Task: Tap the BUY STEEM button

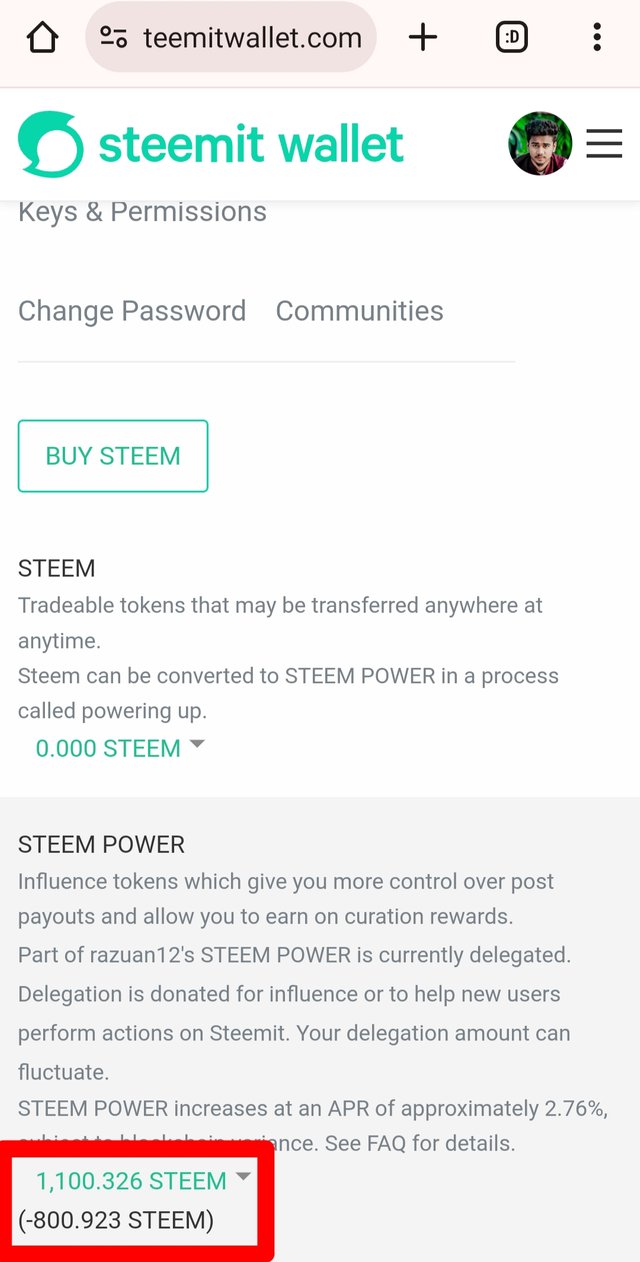Action: [113, 456]
